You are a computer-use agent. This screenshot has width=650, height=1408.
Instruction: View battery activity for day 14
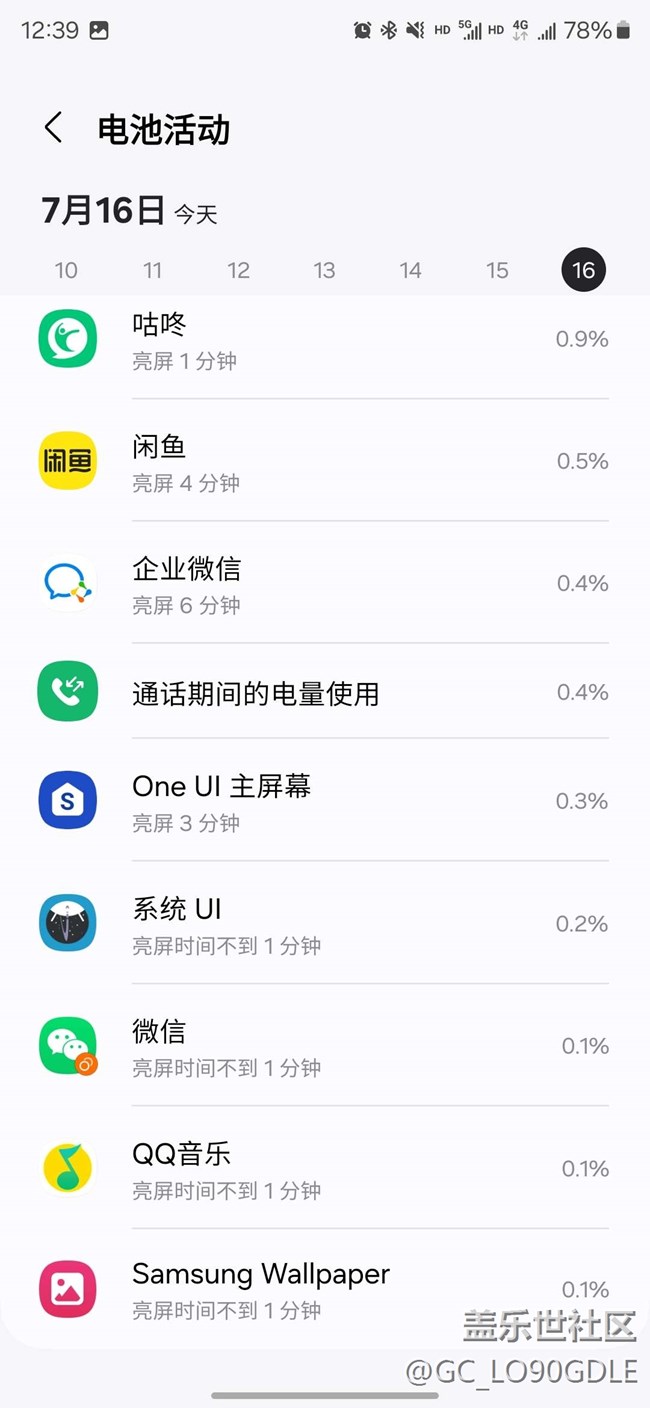(x=410, y=270)
